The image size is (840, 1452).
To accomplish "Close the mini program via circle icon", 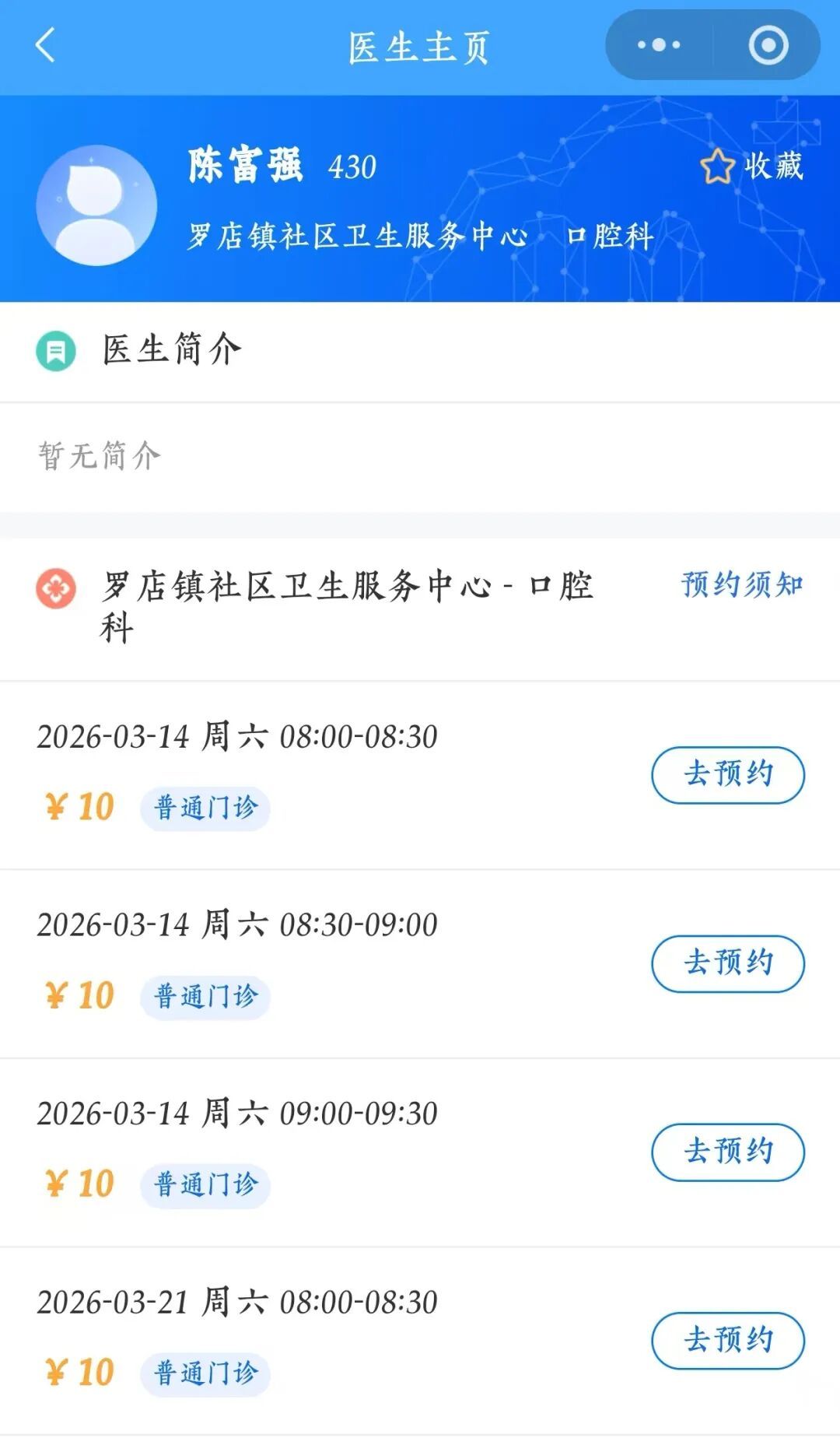I will click(768, 45).
